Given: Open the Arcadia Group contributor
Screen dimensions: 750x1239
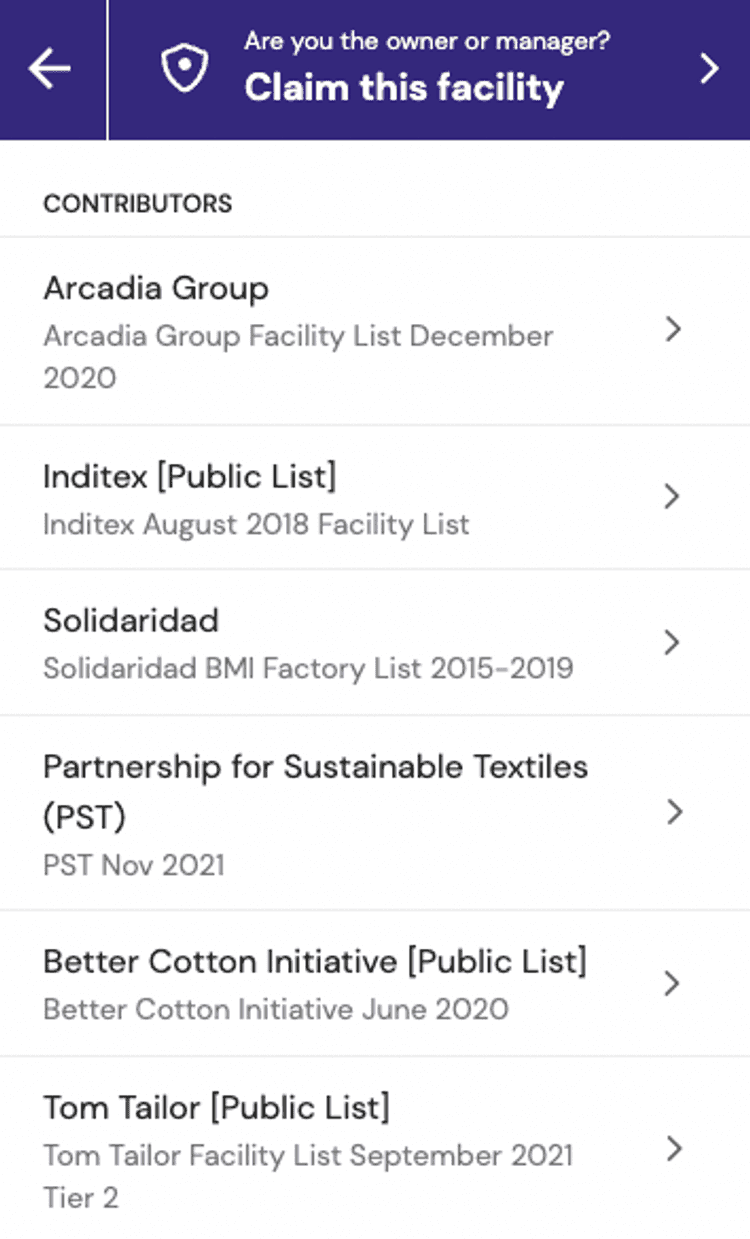Looking at the screenshot, I should point(375,331).
